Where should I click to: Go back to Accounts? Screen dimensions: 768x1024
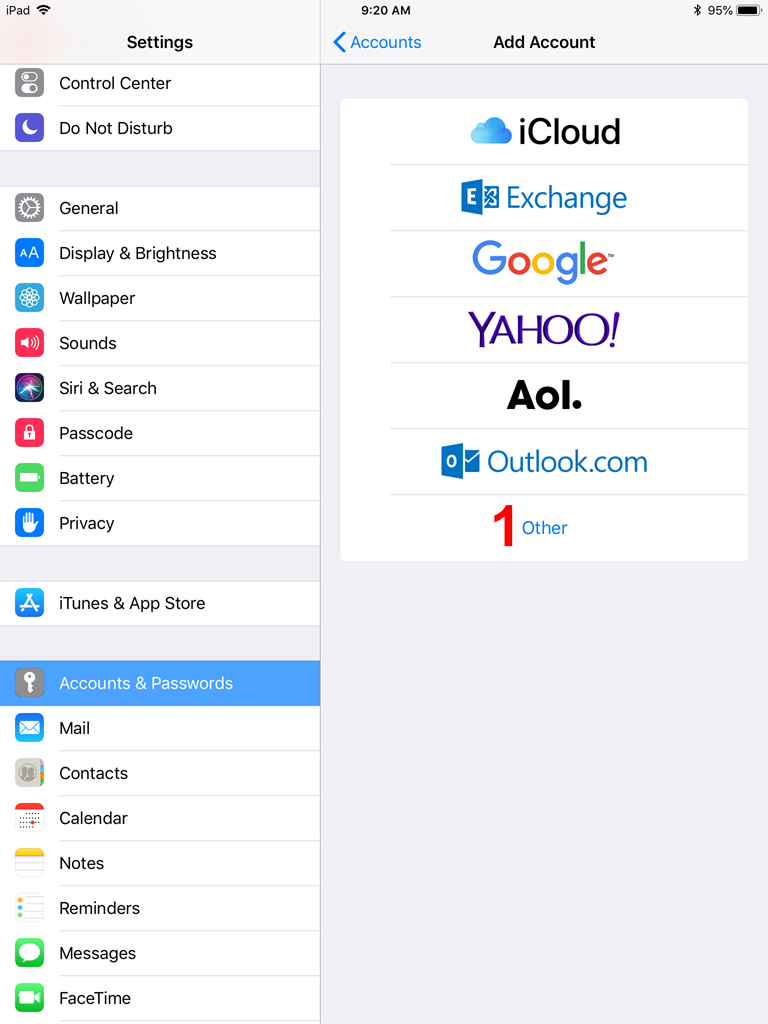(x=377, y=42)
